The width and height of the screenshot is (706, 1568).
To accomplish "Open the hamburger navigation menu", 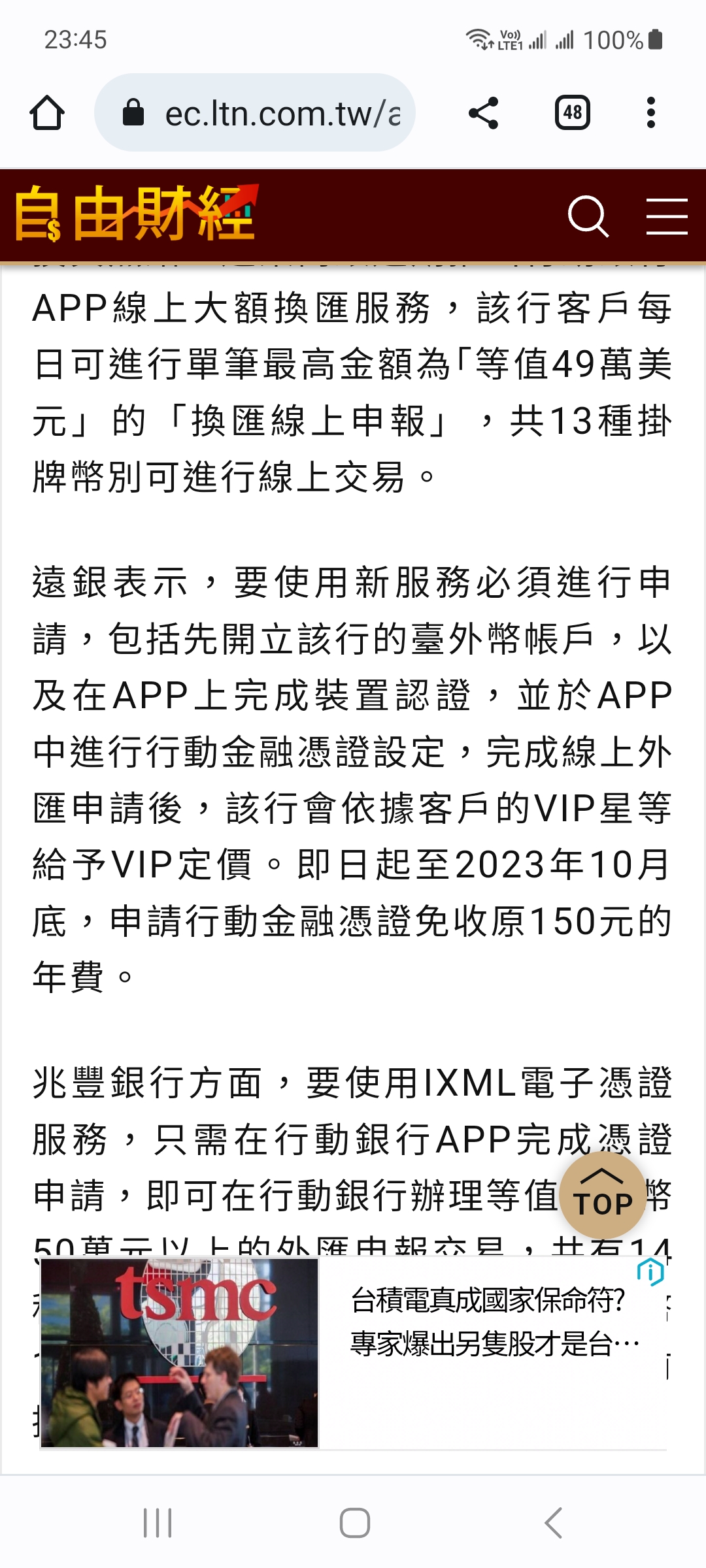I will pos(667,216).
